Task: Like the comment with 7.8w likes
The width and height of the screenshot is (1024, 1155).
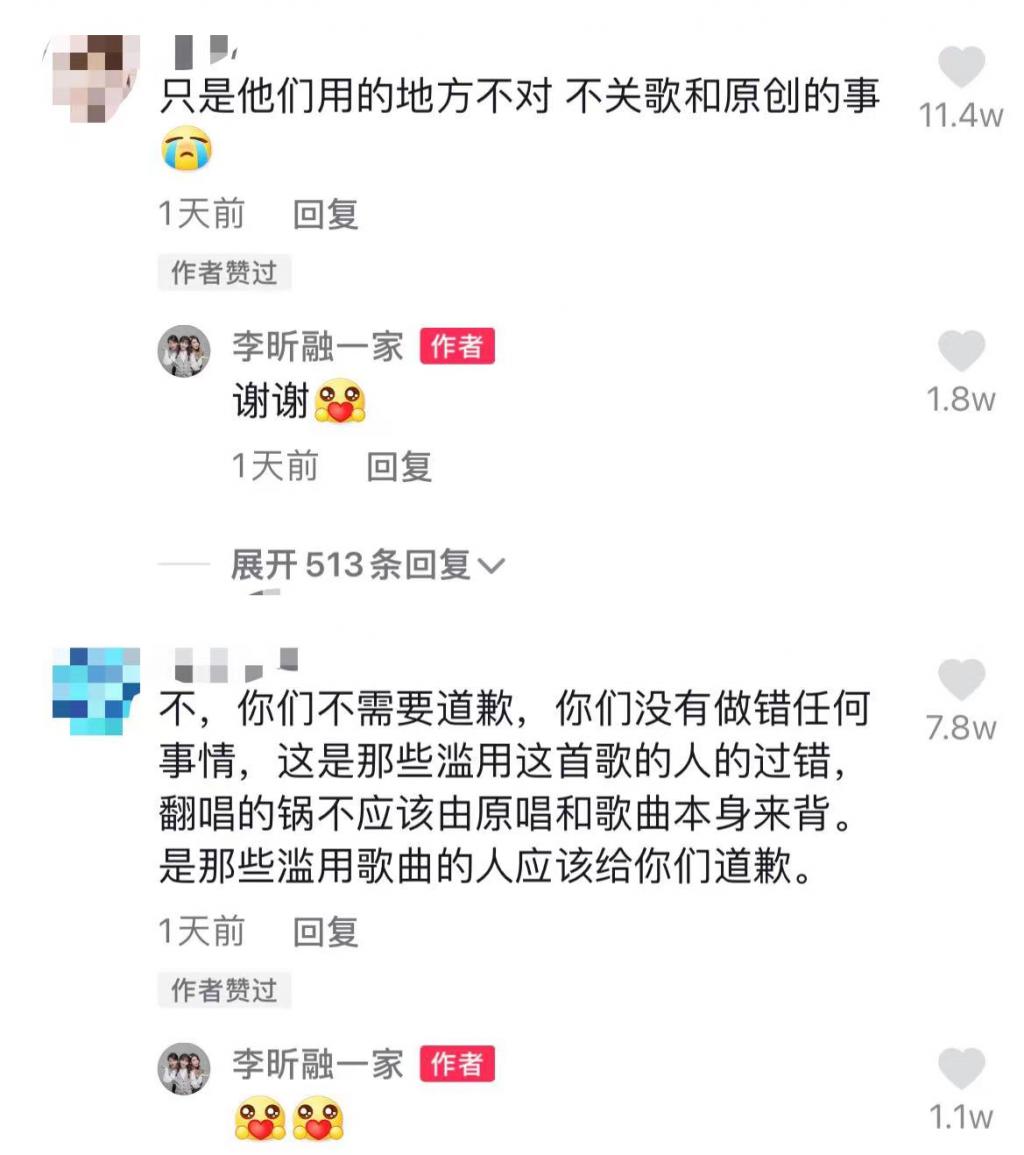Action: pos(962,681)
